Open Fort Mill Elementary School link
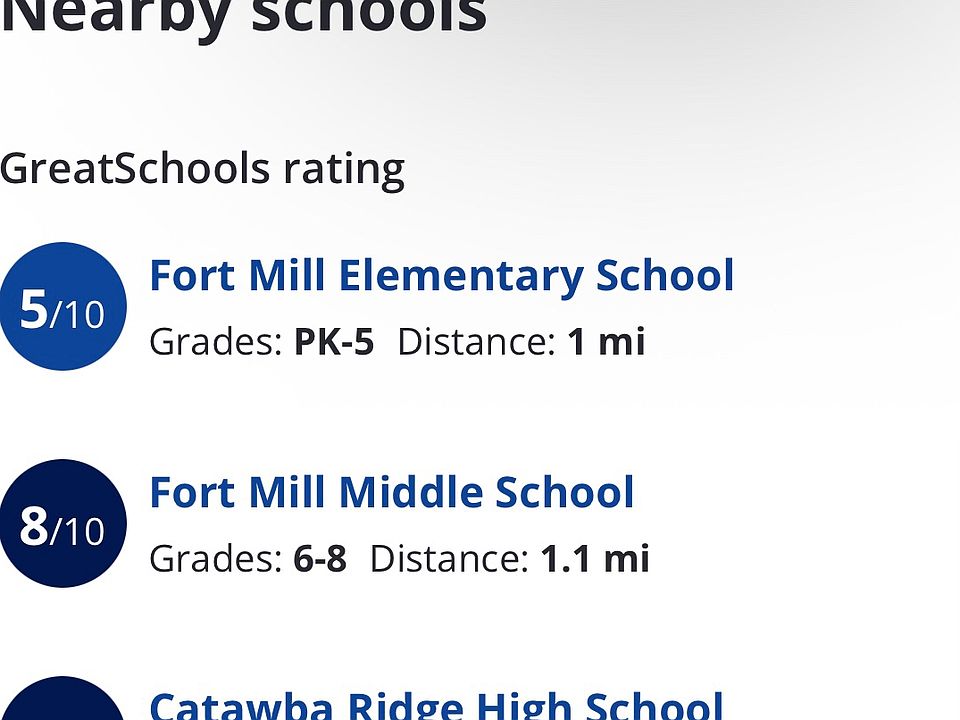Viewport: 960px width, 720px height. (x=441, y=276)
